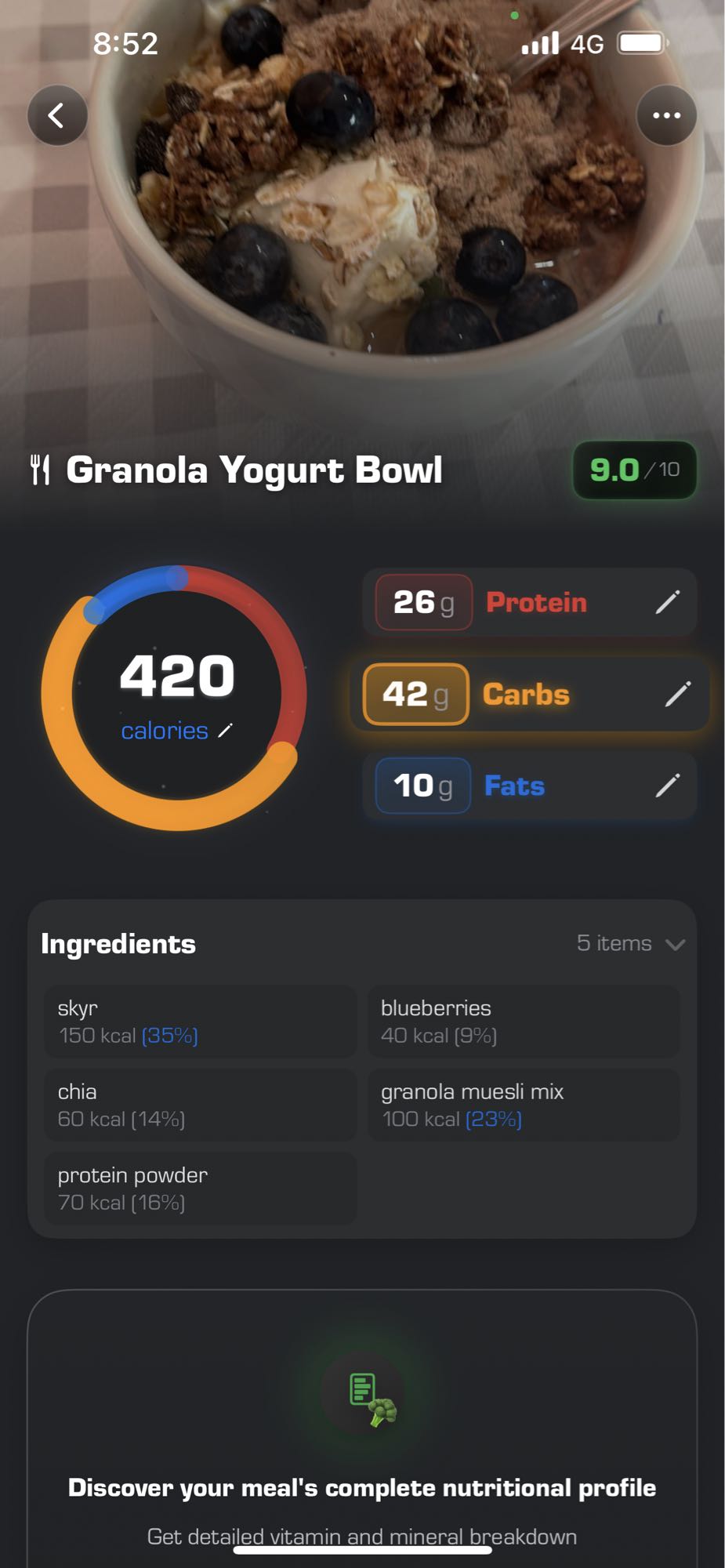Open the three-dot options menu
This screenshot has height=1568, width=725.
[x=665, y=114]
